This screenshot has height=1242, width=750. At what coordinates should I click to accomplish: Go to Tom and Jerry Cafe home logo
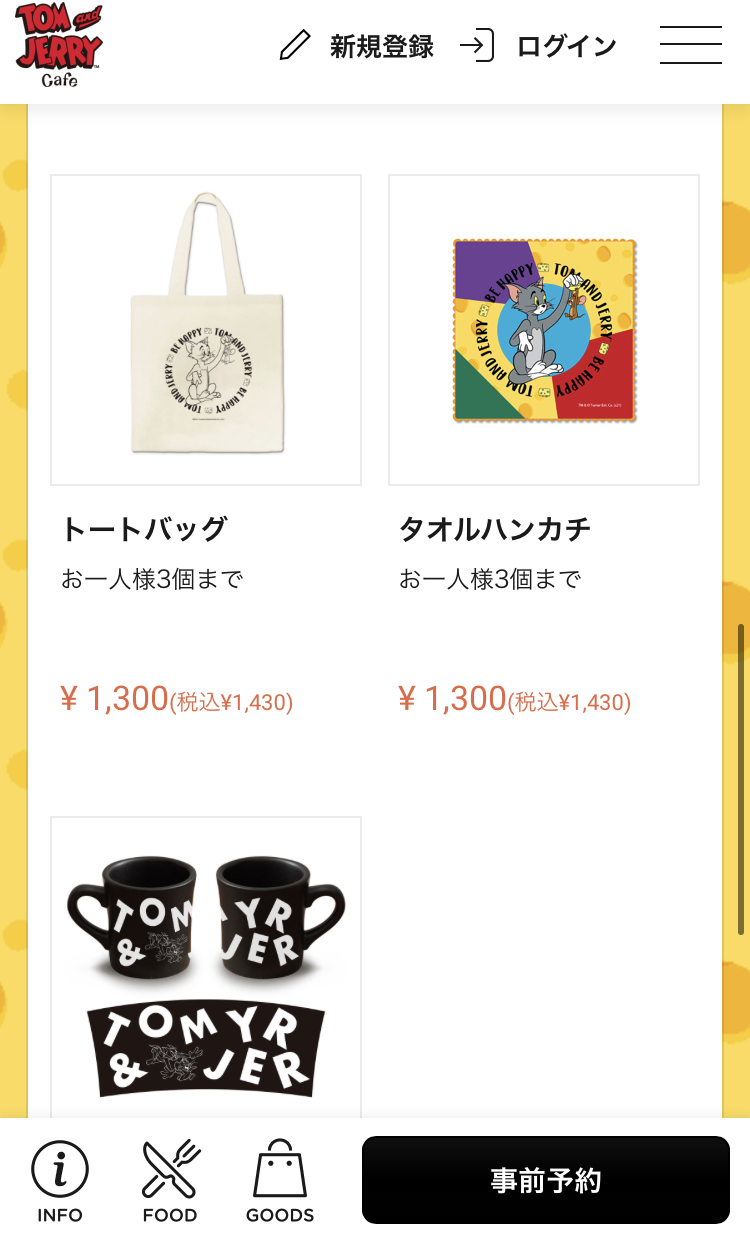click(59, 45)
